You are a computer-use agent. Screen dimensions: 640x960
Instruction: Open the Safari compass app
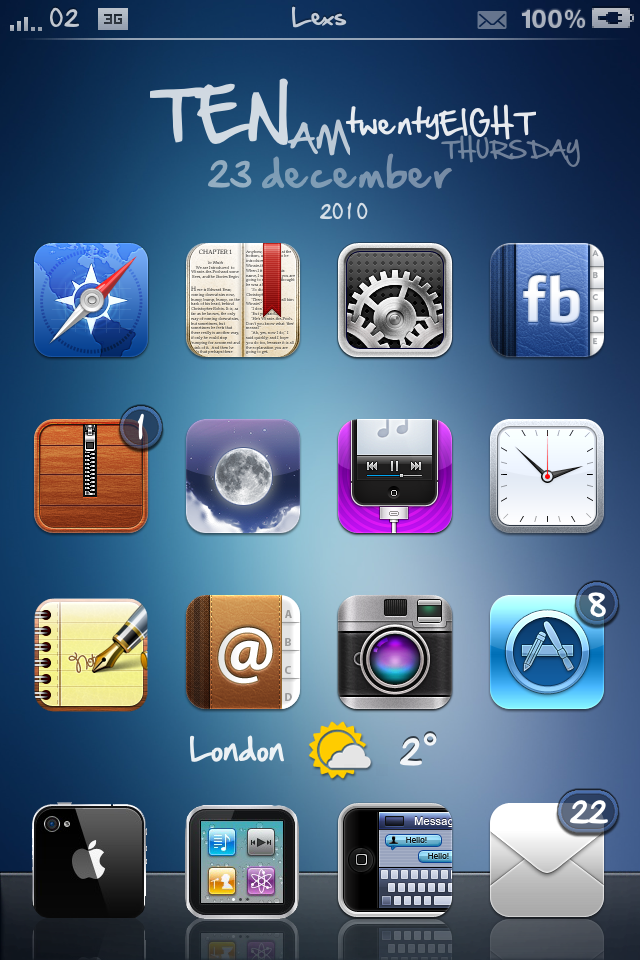(x=91, y=300)
